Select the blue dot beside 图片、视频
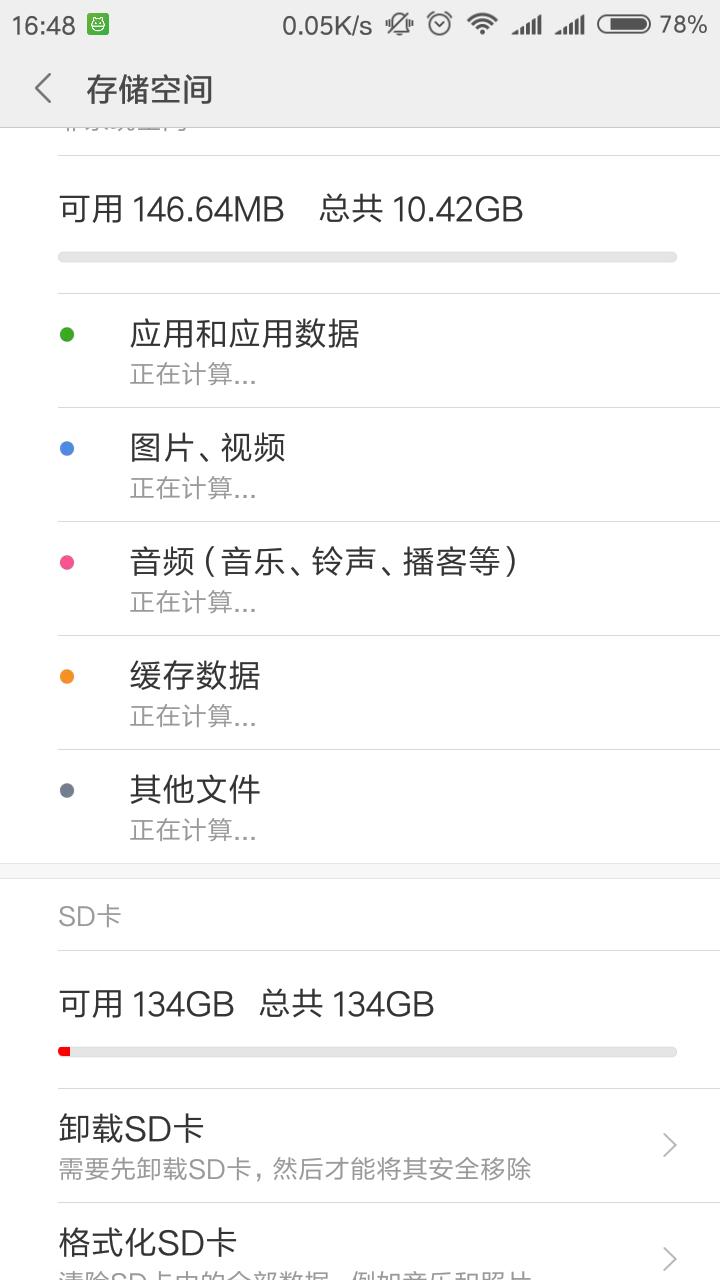Image resolution: width=720 pixels, height=1280 pixels. click(66, 448)
